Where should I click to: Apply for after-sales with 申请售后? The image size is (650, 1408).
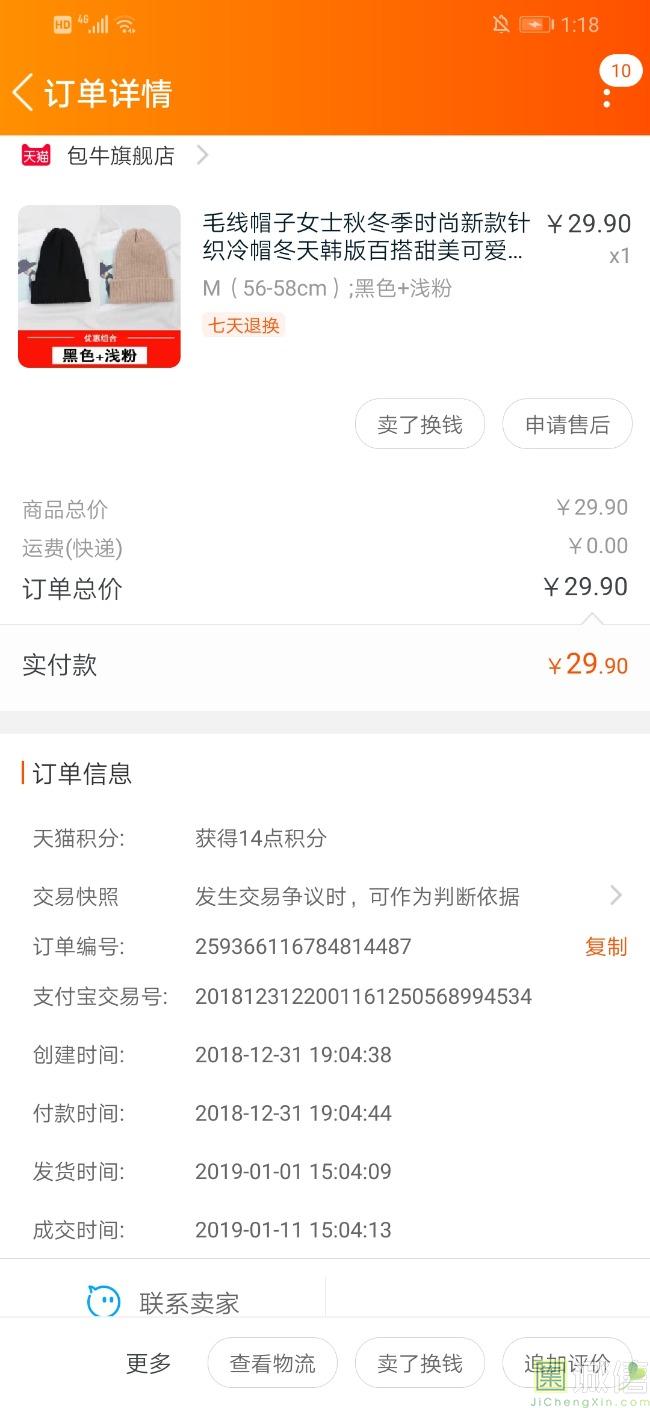coord(567,424)
